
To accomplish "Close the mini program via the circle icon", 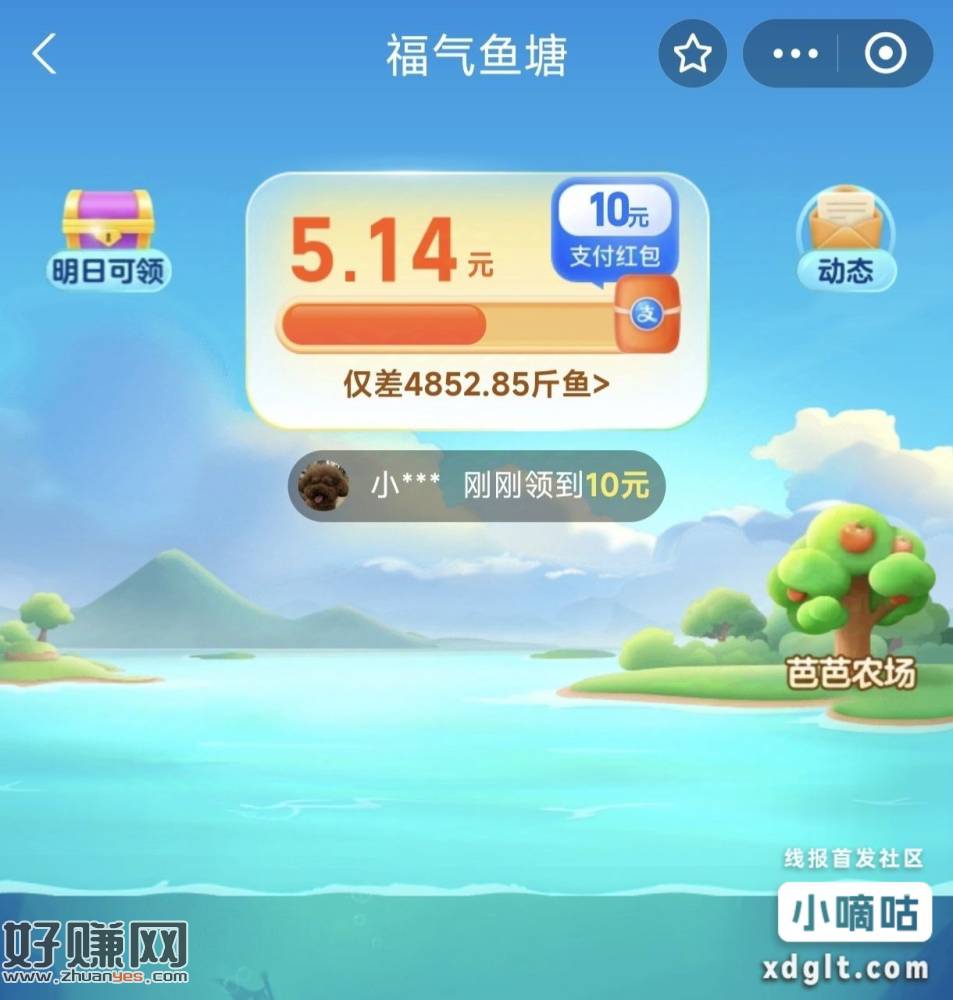I will [885, 55].
